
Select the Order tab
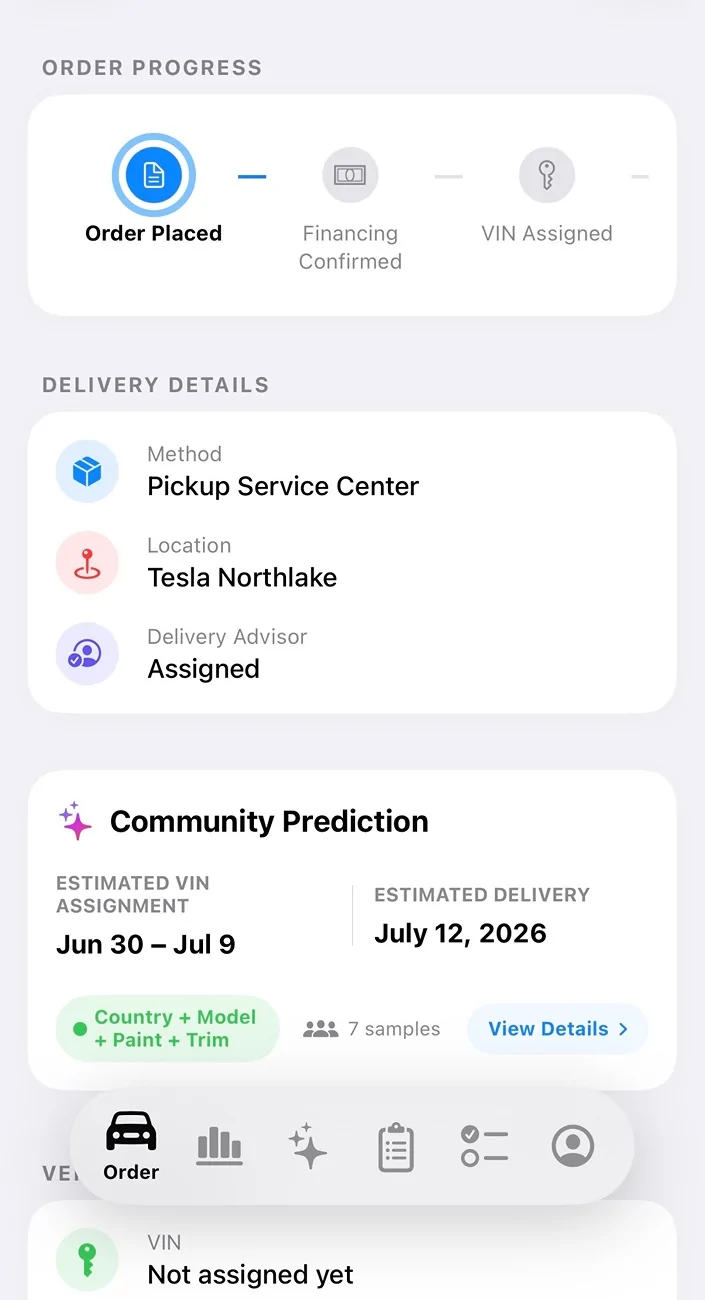[131, 1146]
